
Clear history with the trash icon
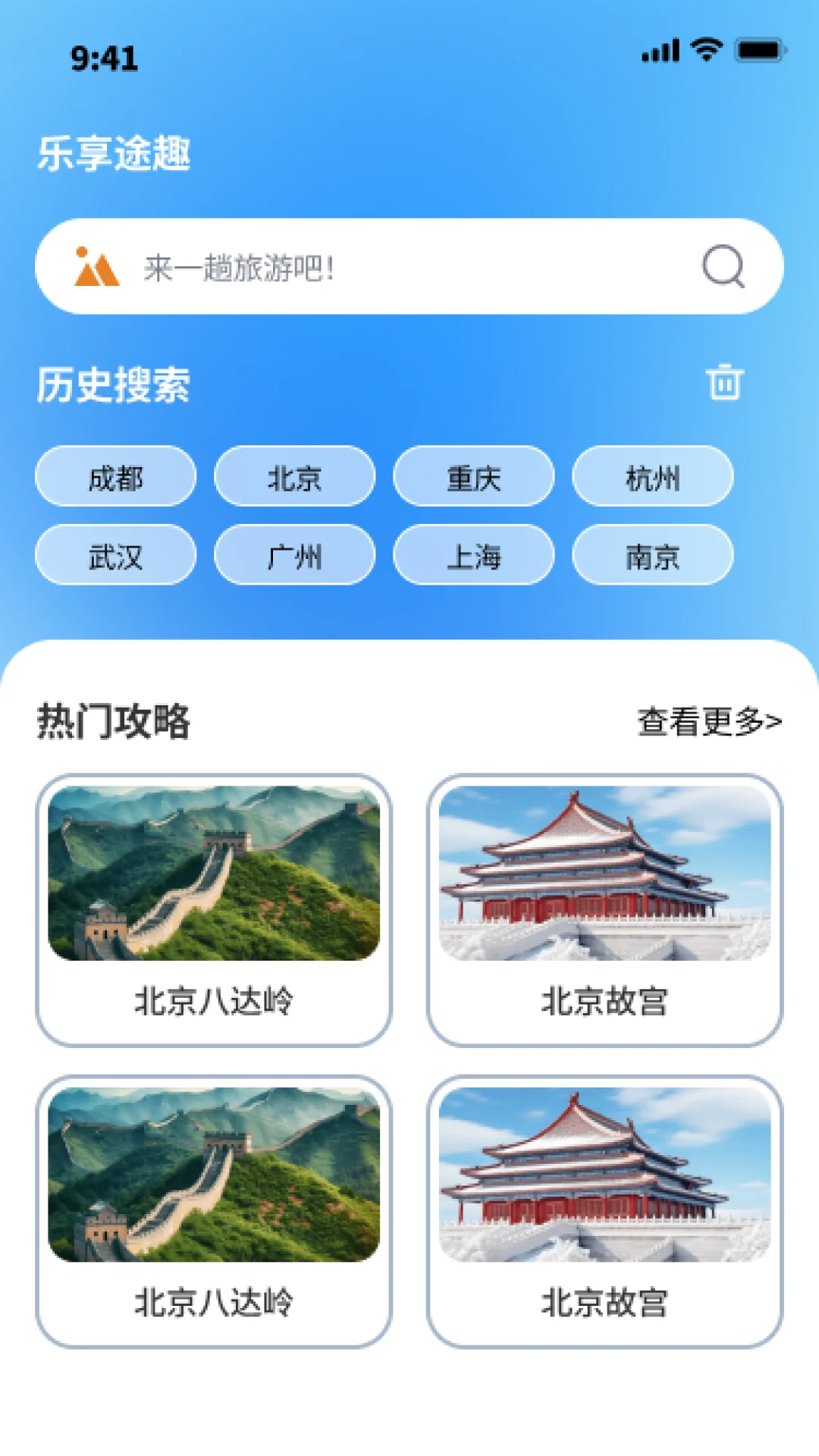[x=726, y=384]
